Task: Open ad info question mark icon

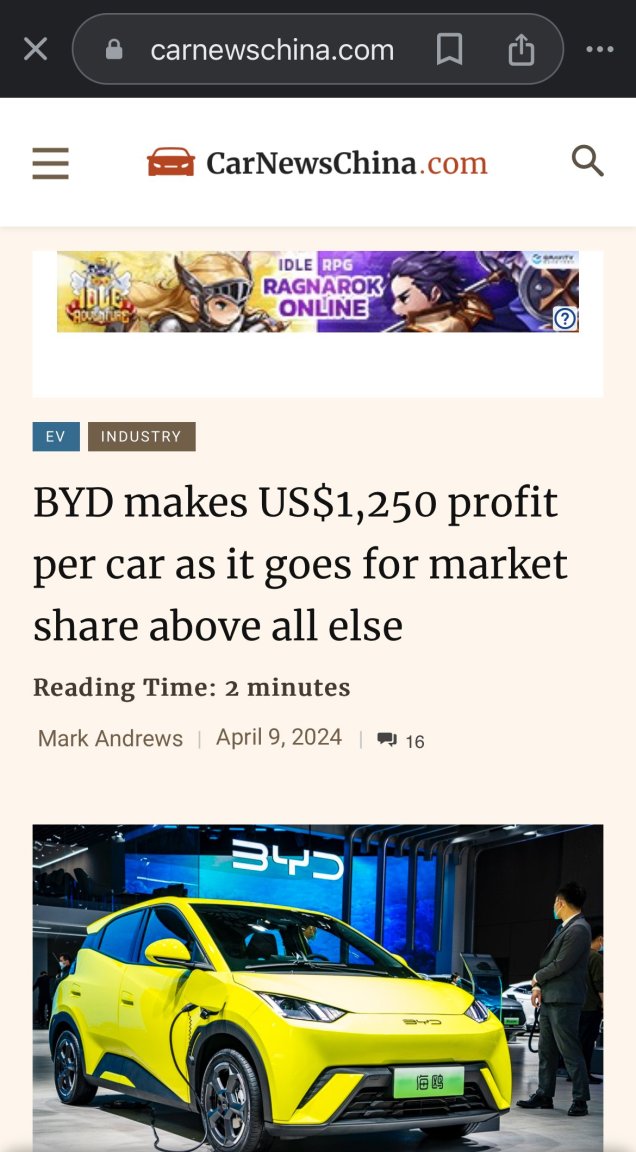Action: click(565, 318)
